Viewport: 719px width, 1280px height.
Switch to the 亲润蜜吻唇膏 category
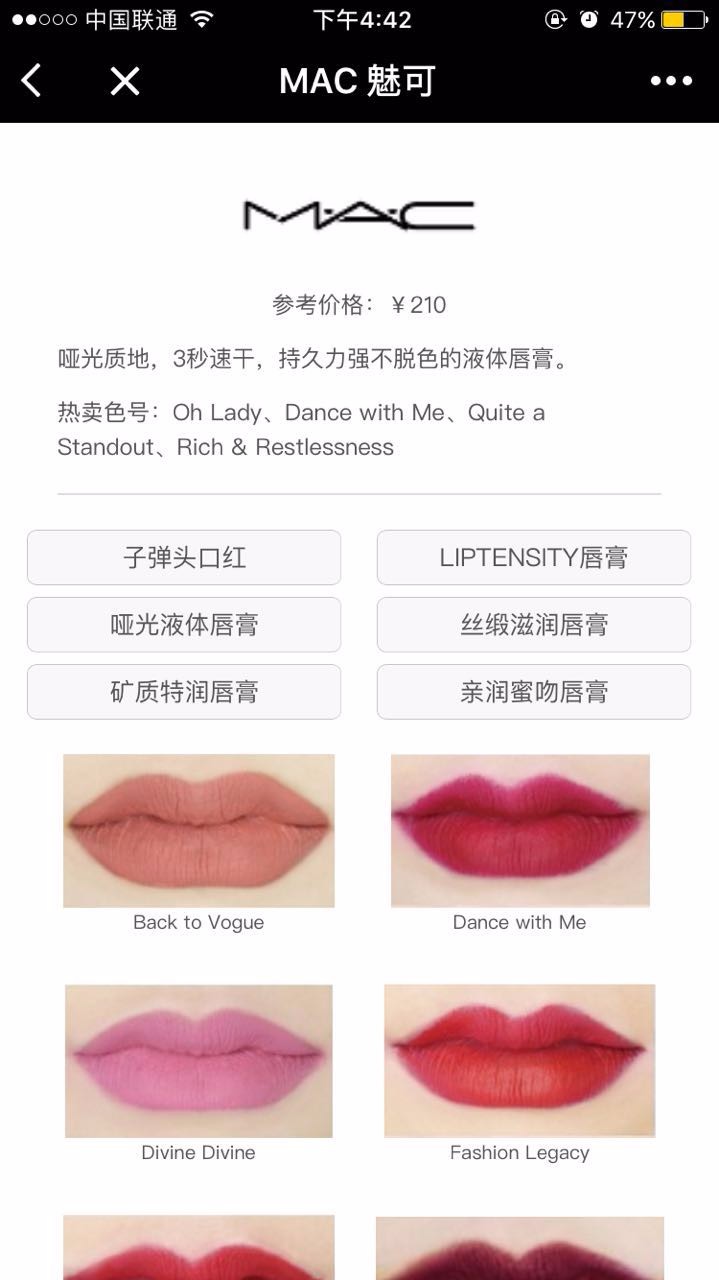534,691
